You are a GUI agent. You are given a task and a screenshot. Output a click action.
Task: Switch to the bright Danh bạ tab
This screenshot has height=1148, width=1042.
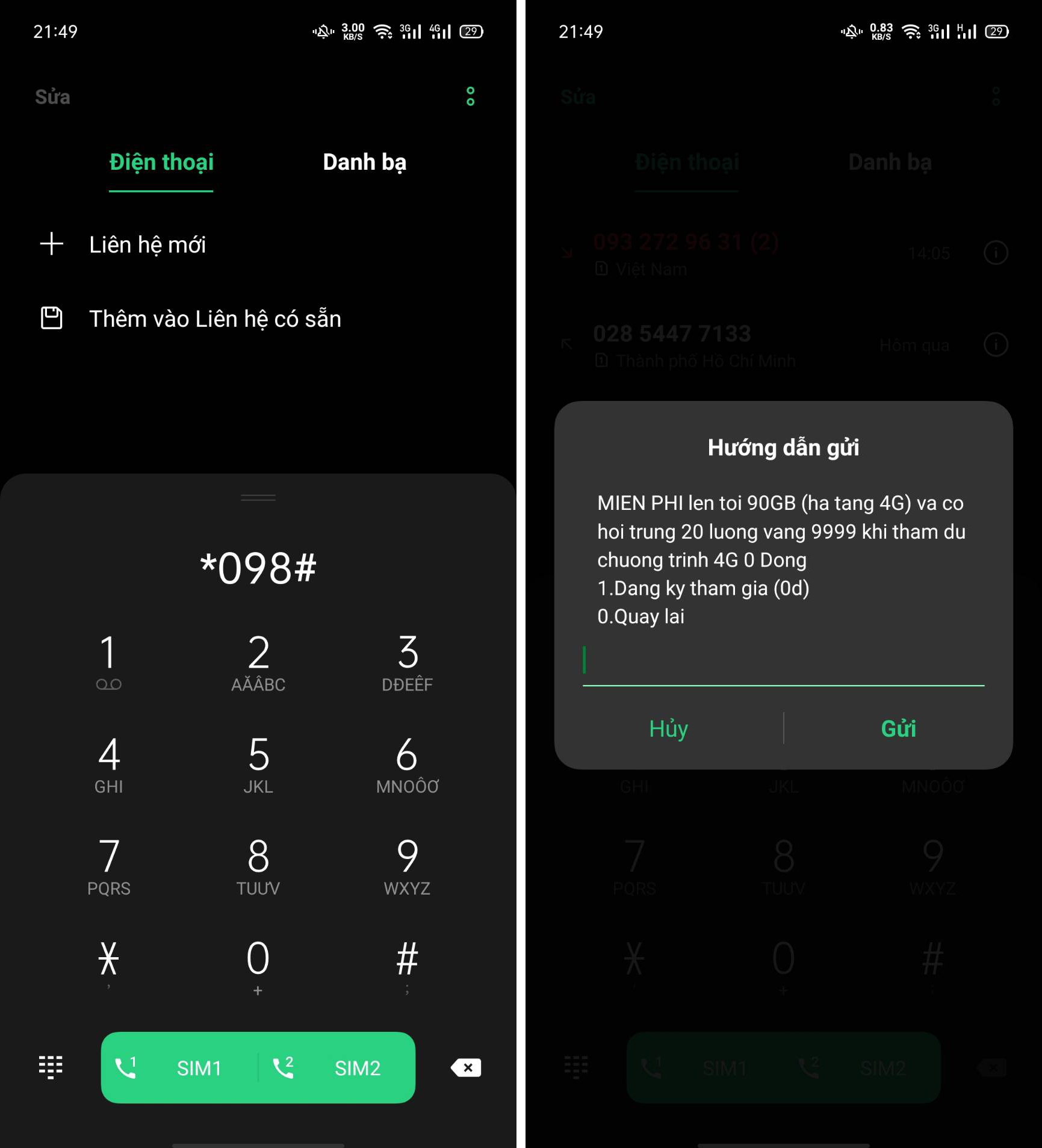click(364, 163)
